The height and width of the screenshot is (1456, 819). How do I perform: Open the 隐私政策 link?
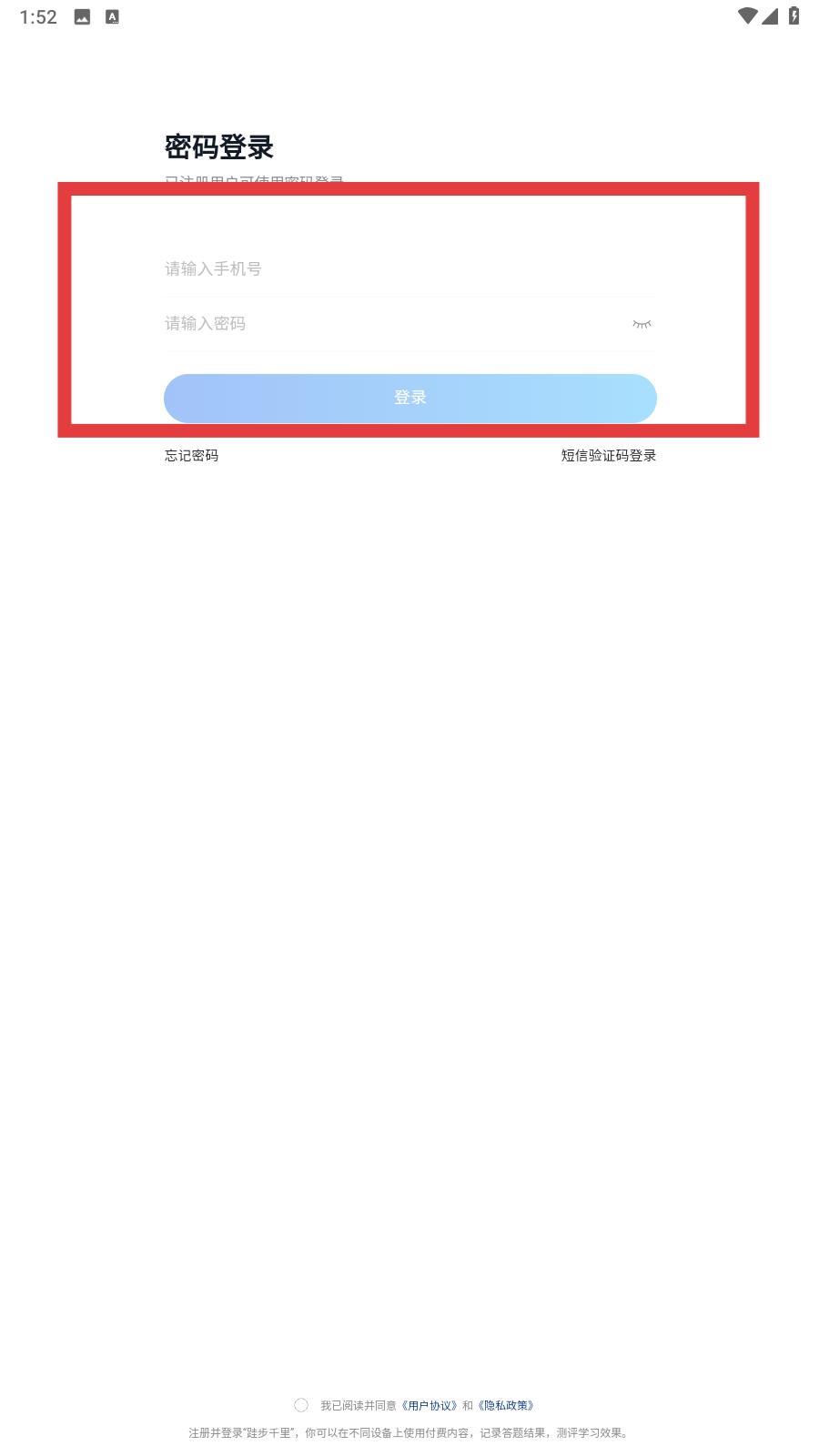coord(507,1406)
